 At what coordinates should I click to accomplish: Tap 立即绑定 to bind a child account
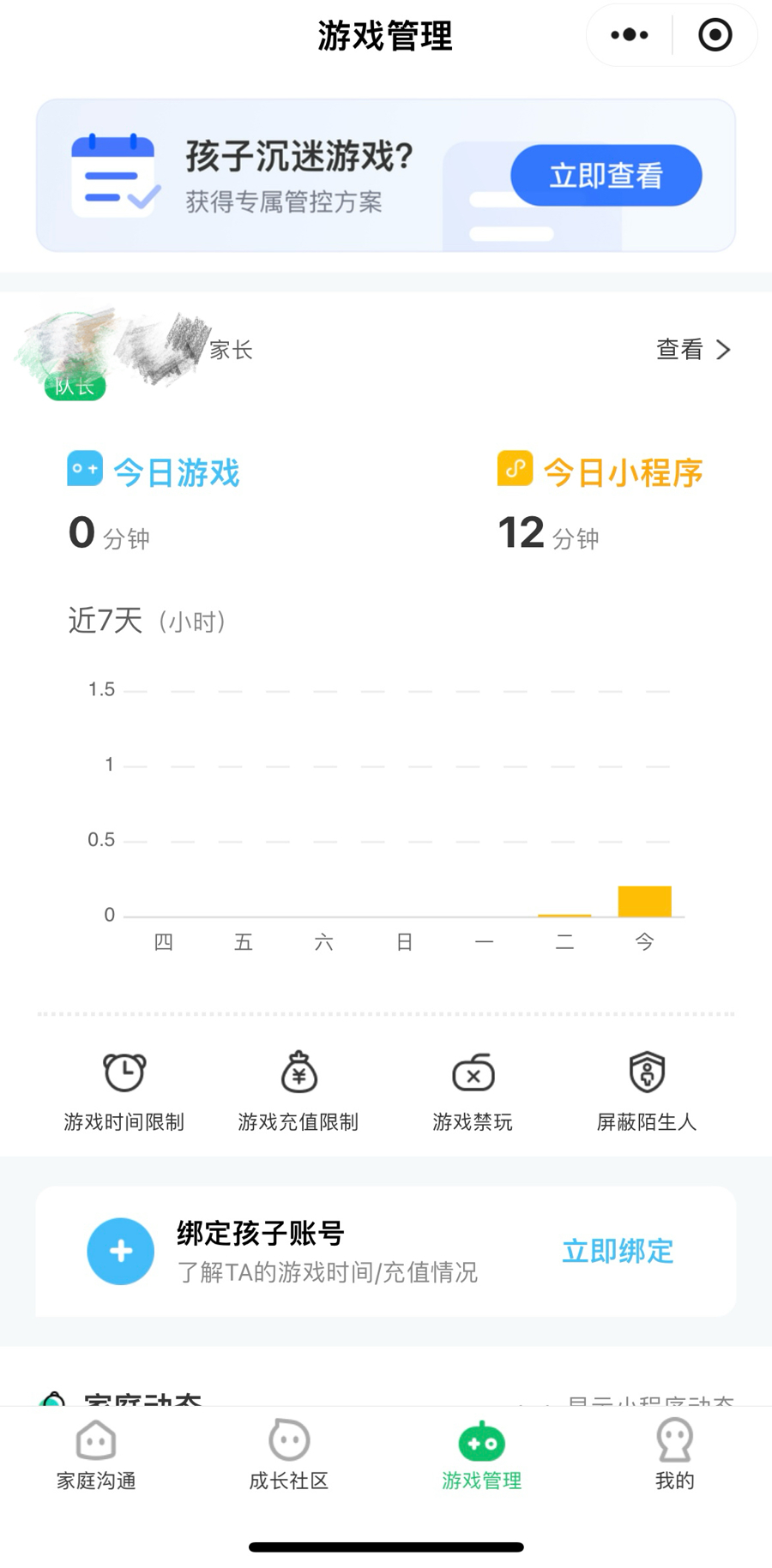click(x=618, y=1252)
